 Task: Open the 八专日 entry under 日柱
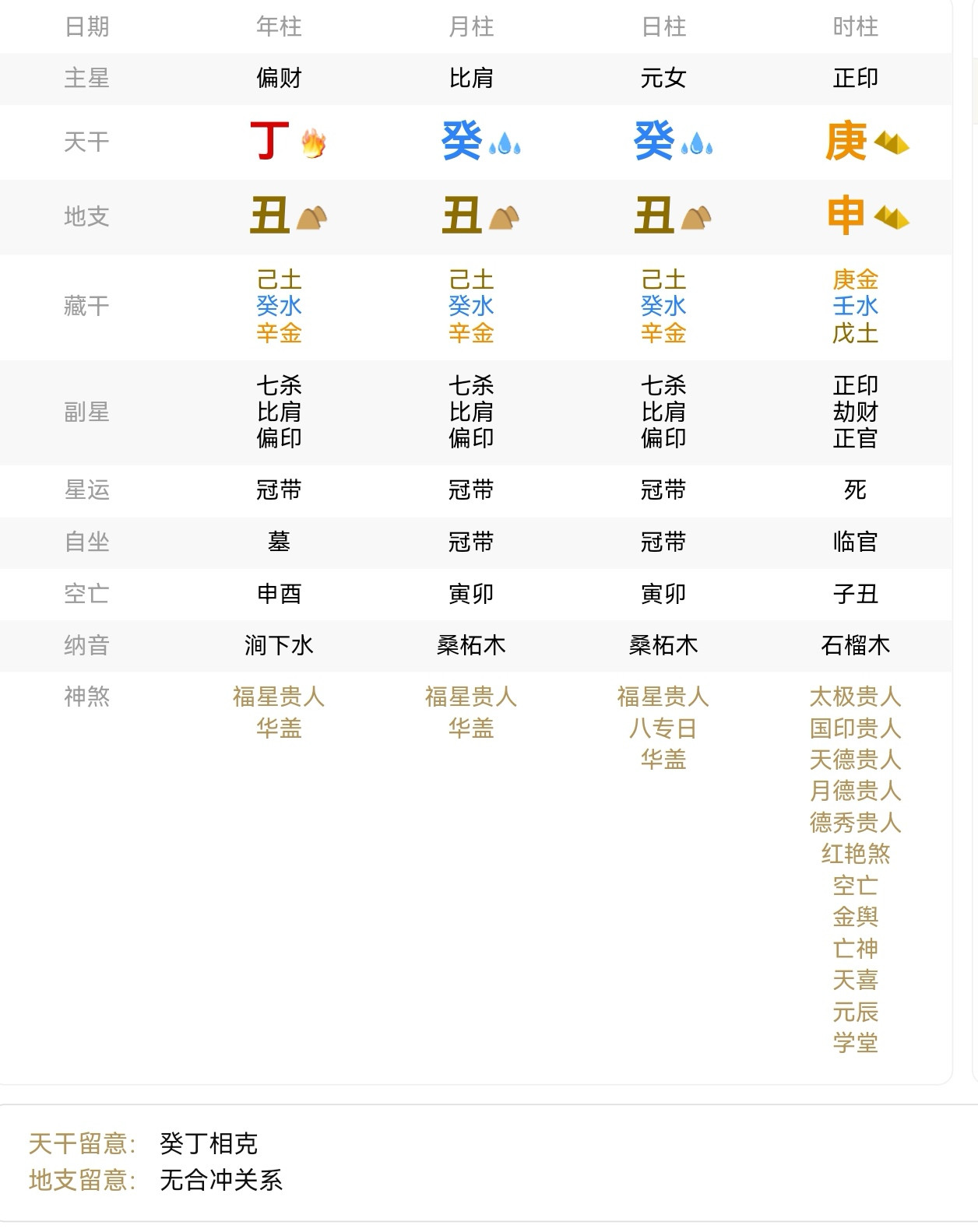pos(663,728)
